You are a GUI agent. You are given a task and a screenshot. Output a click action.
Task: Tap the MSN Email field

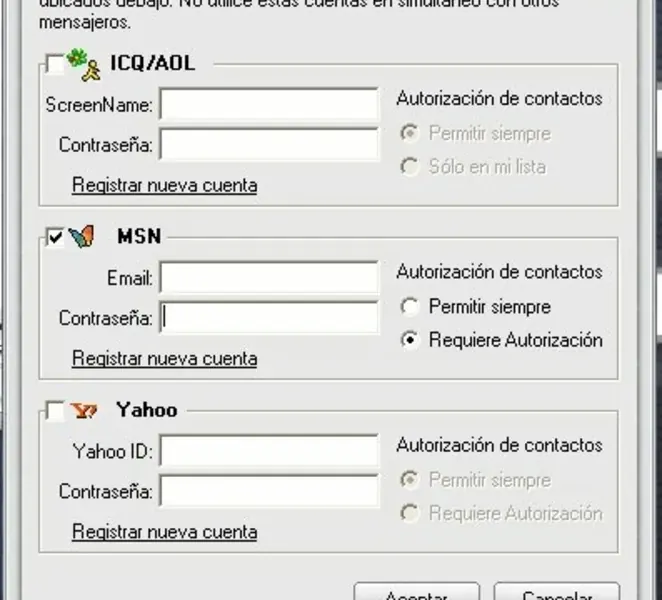click(269, 277)
